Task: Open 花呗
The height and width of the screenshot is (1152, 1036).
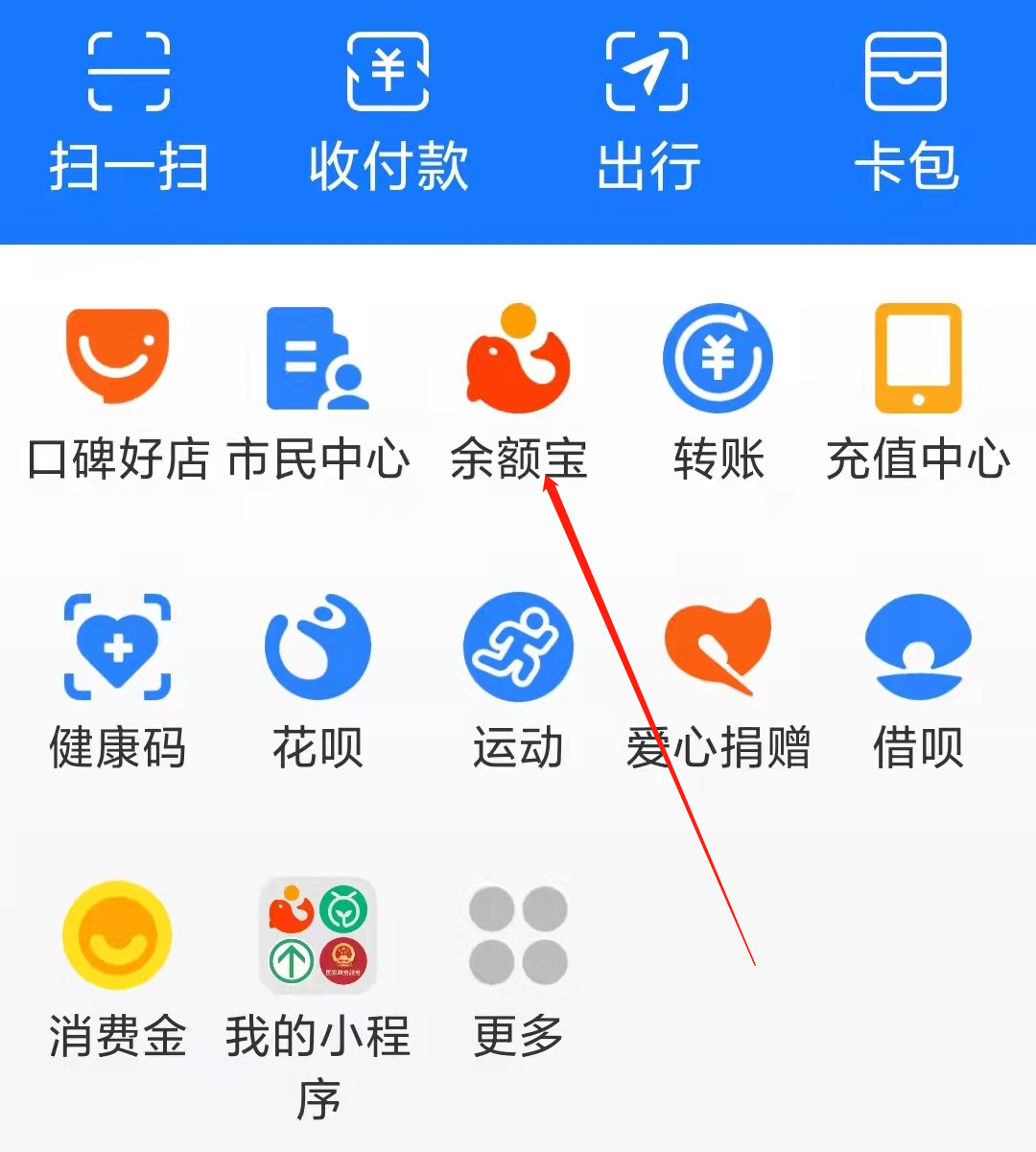Action: pyautogui.click(x=317, y=647)
